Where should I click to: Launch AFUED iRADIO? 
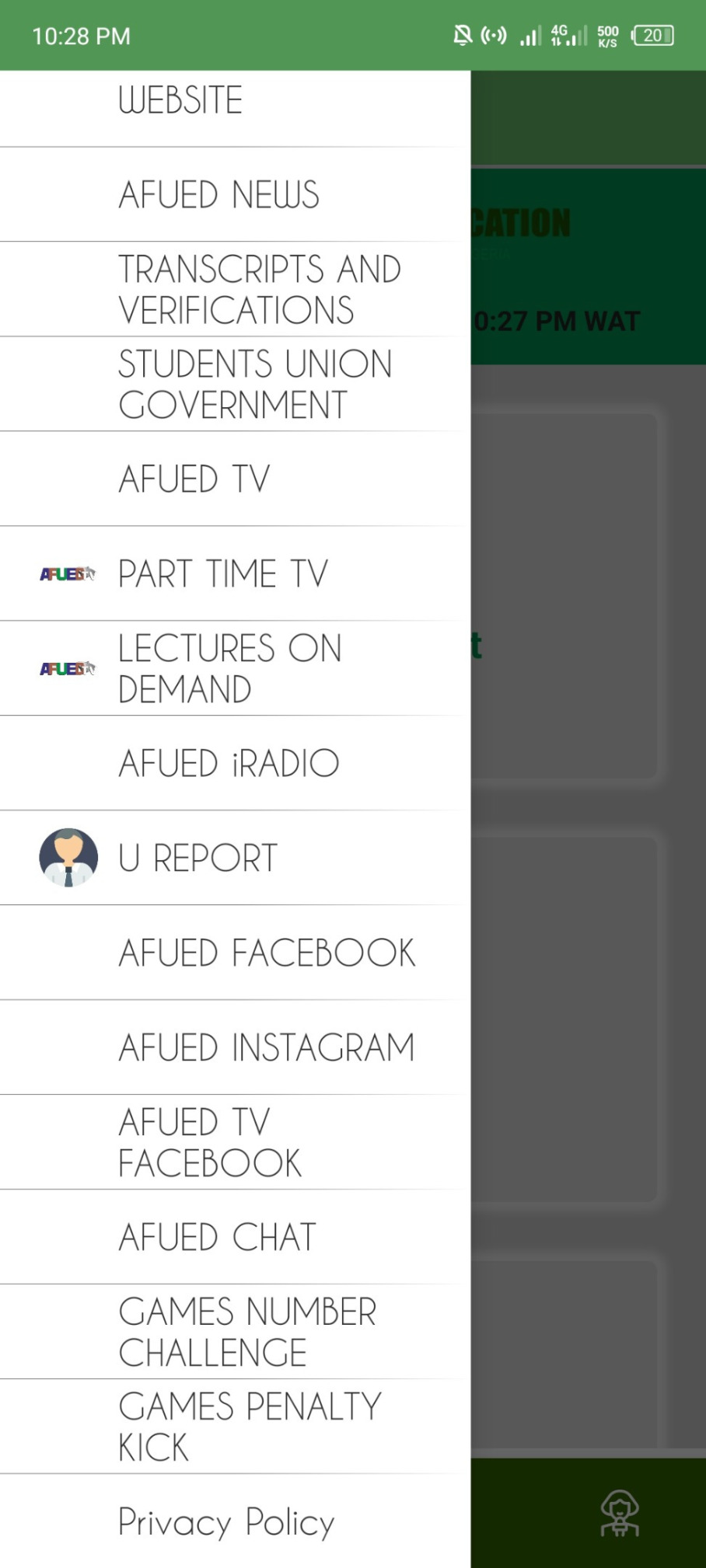[x=229, y=763]
